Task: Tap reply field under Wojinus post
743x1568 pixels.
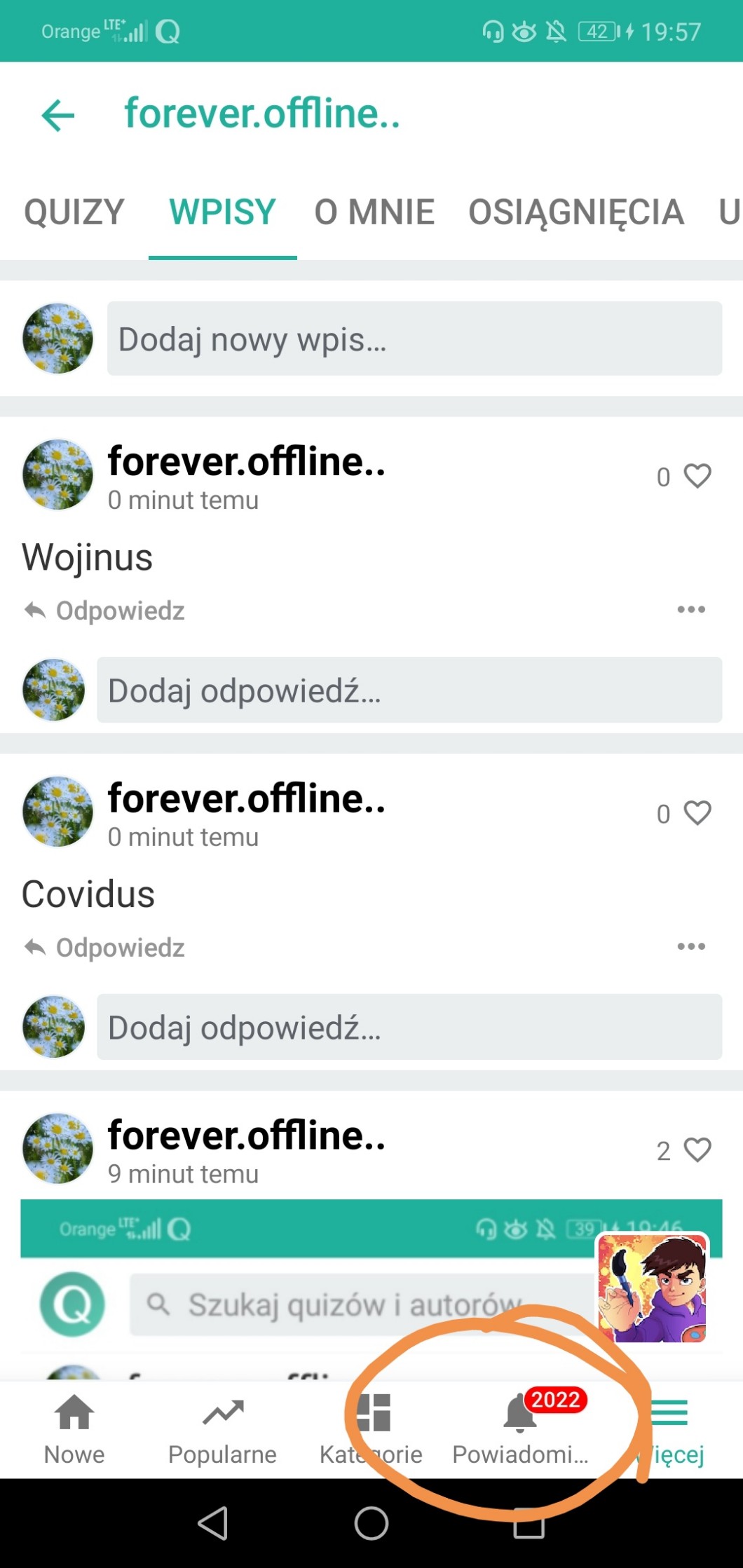Action: 409,690
